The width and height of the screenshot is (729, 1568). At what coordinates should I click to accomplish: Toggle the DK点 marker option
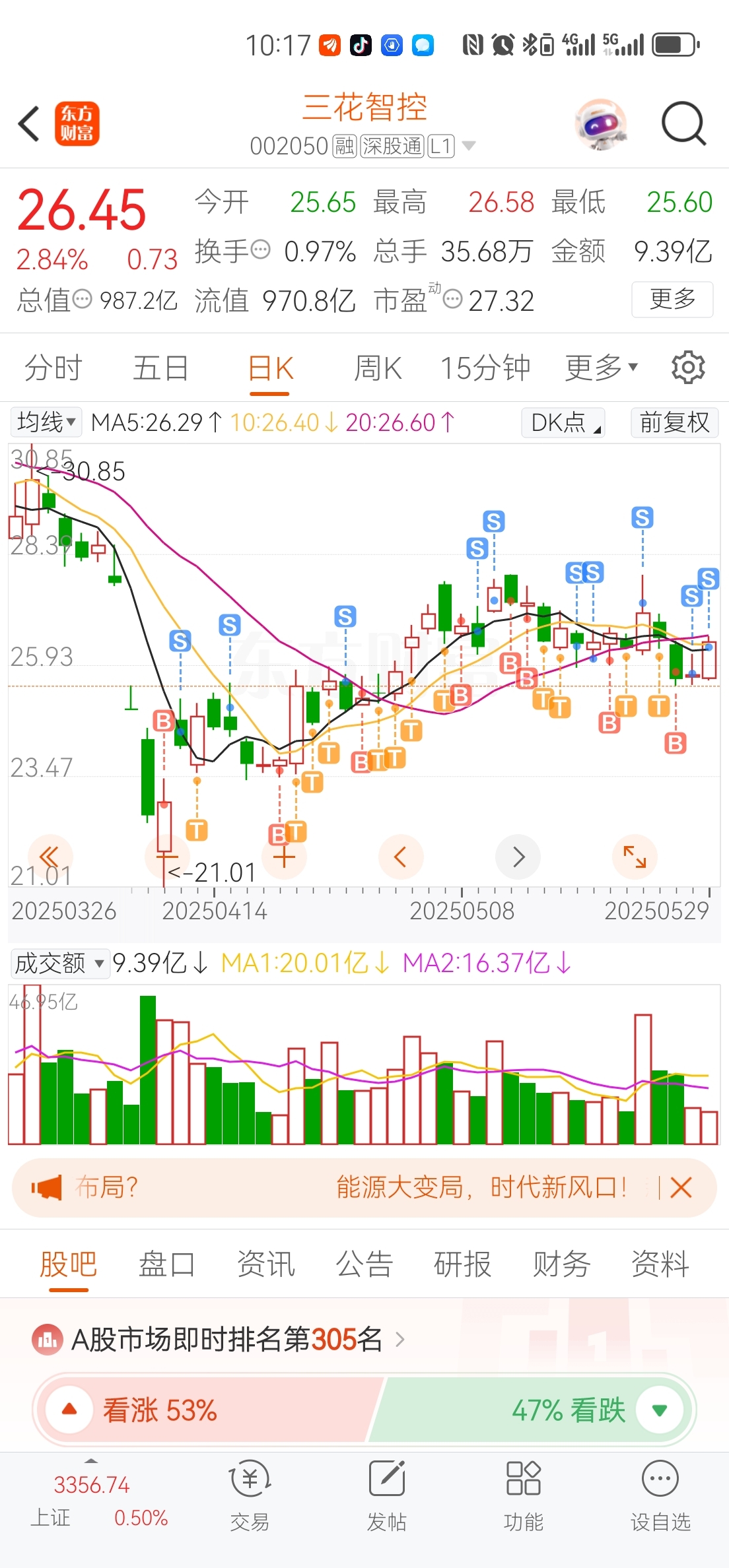click(563, 422)
